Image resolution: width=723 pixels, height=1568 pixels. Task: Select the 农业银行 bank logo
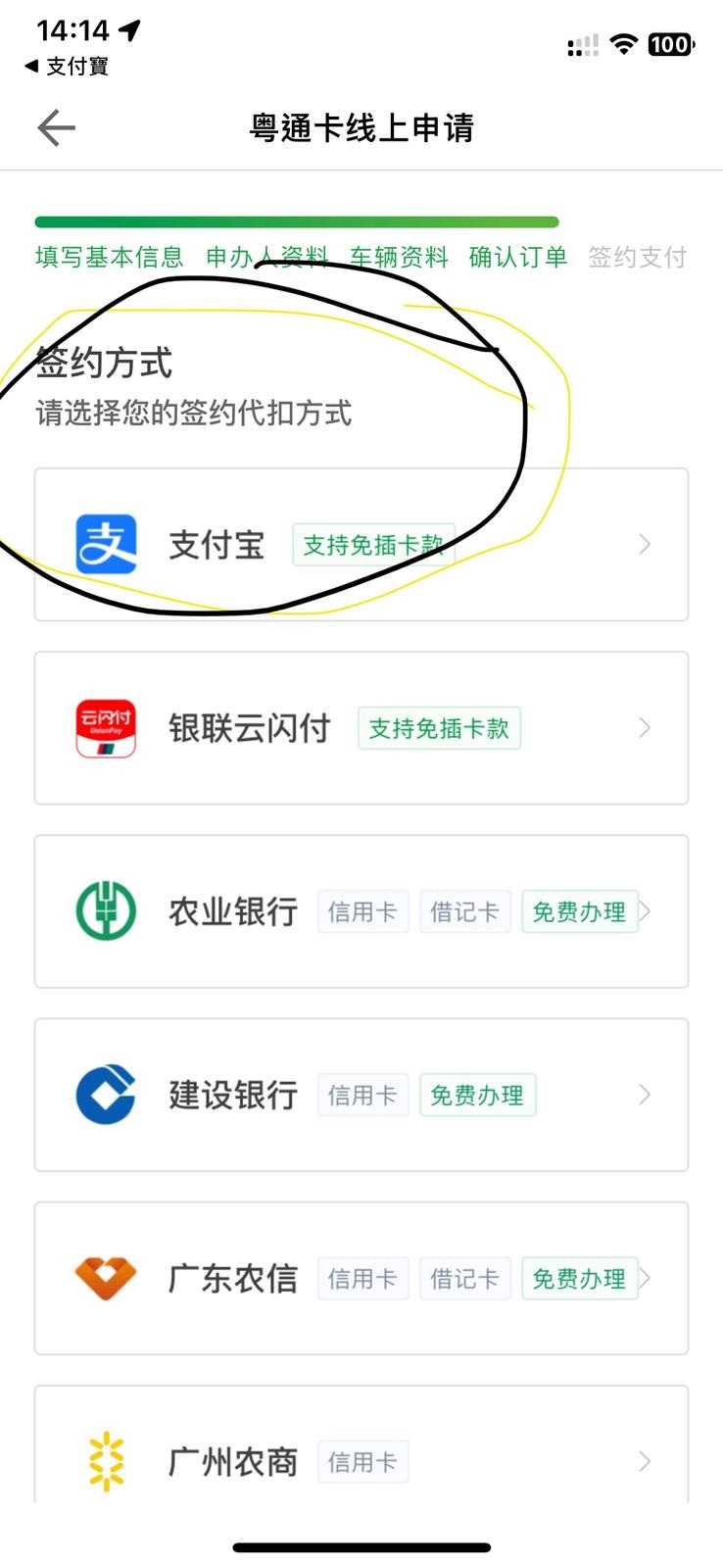[106, 910]
